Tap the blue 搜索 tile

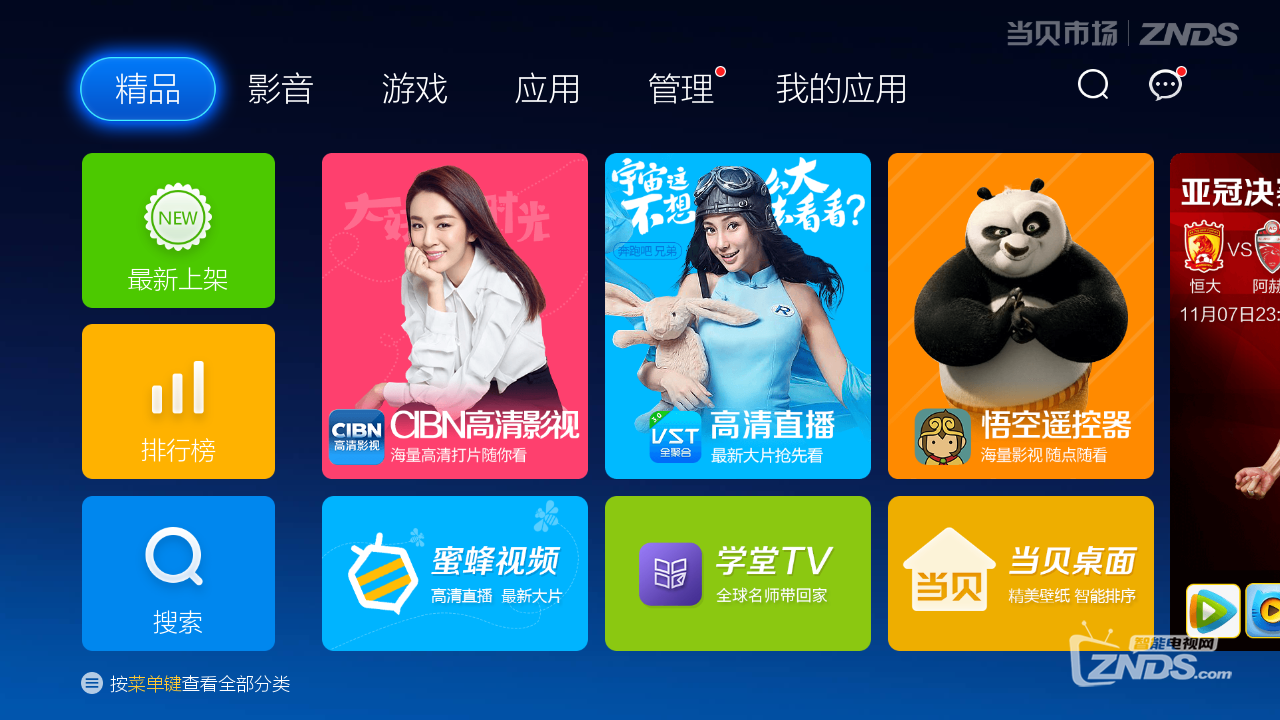click(x=178, y=573)
